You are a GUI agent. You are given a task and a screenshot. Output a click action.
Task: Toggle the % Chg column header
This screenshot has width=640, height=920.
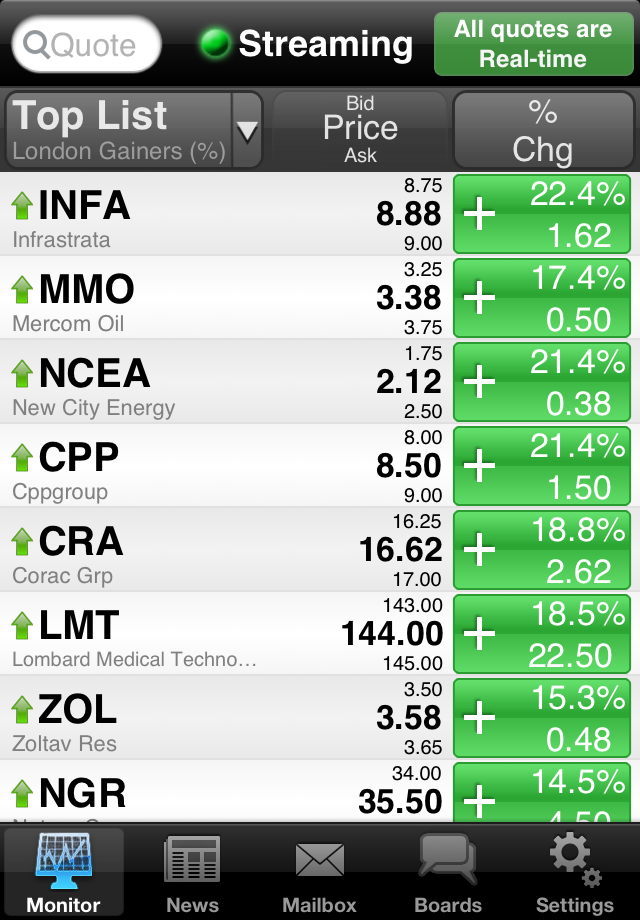542,130
